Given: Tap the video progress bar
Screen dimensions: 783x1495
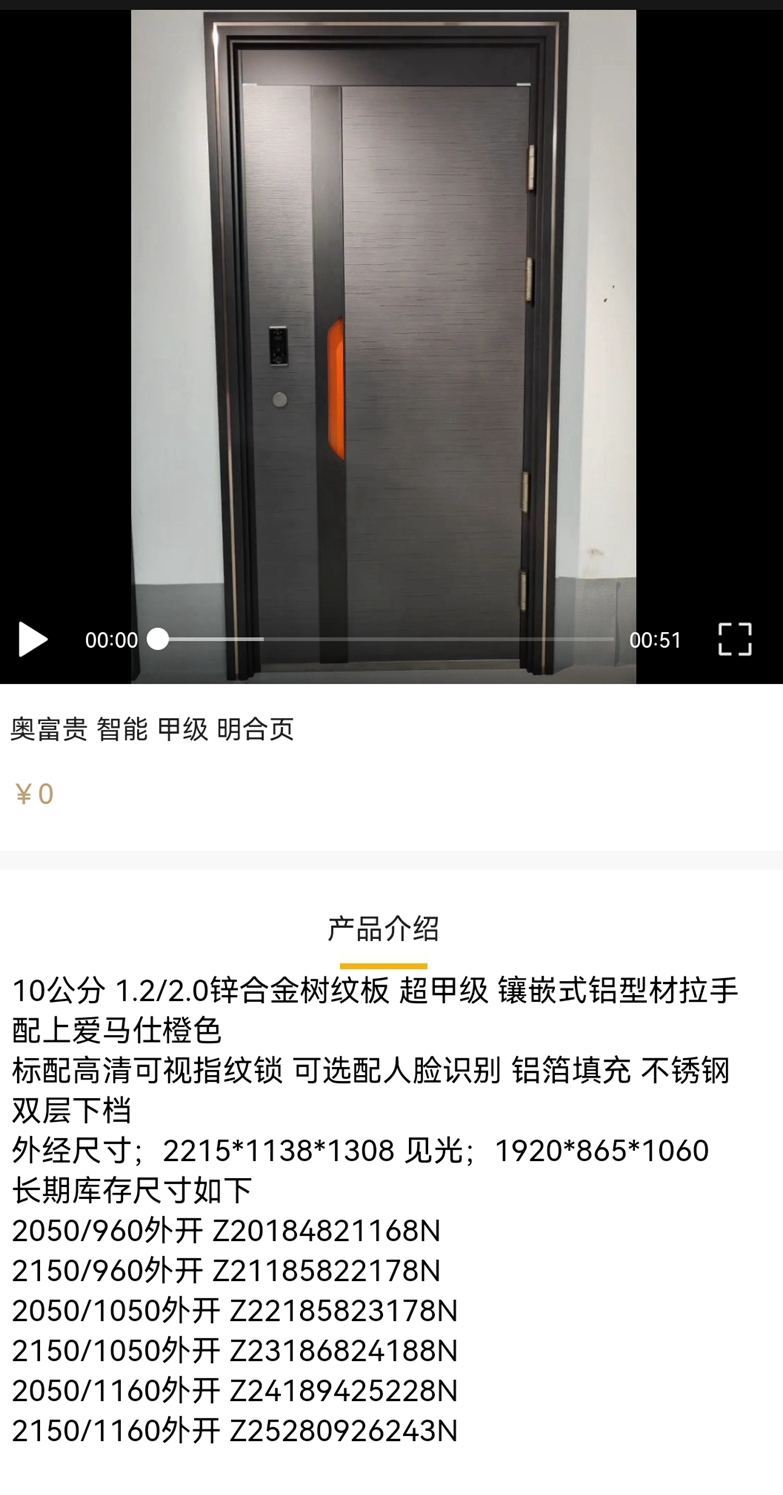Looking at the screenshot, I should pos(385,639).
